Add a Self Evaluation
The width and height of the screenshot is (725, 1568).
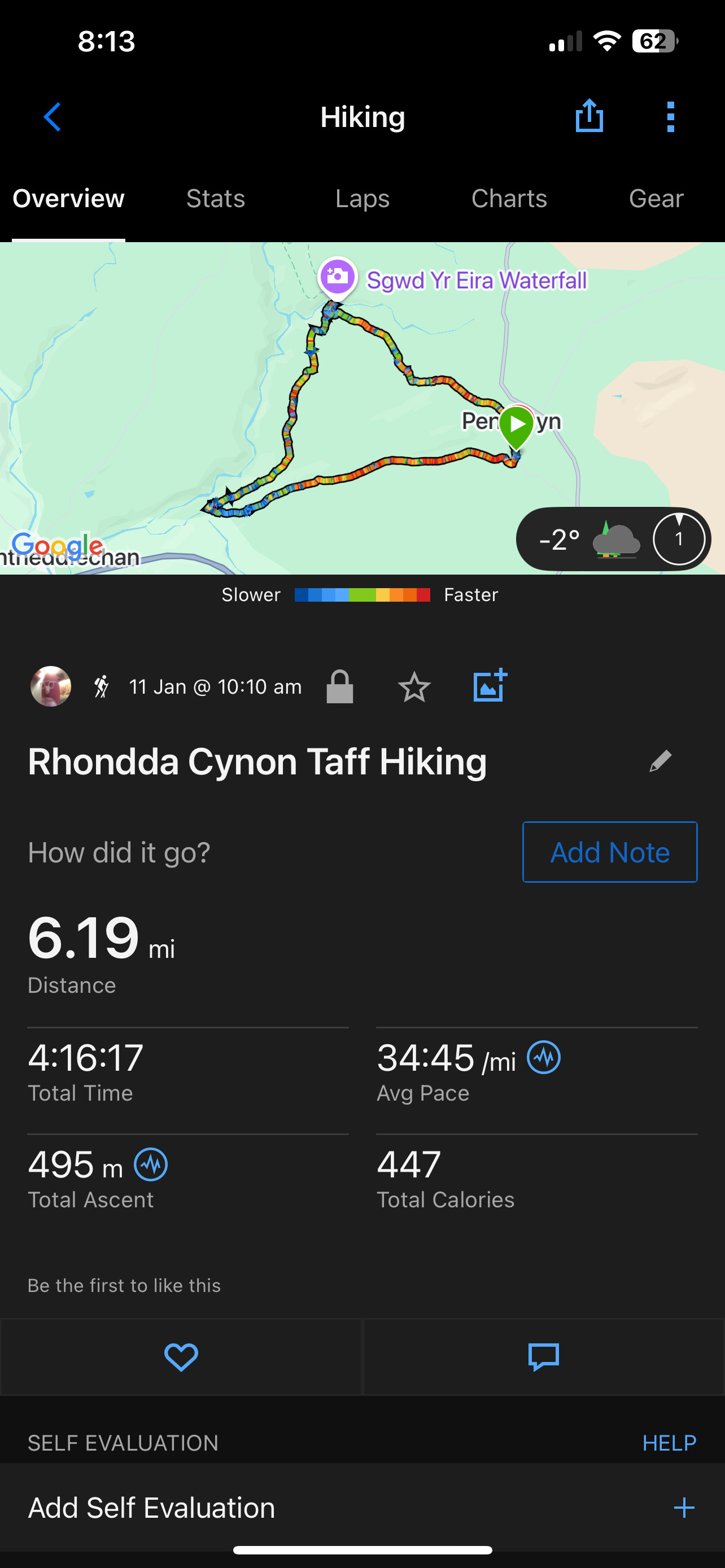coord(684,1508)
